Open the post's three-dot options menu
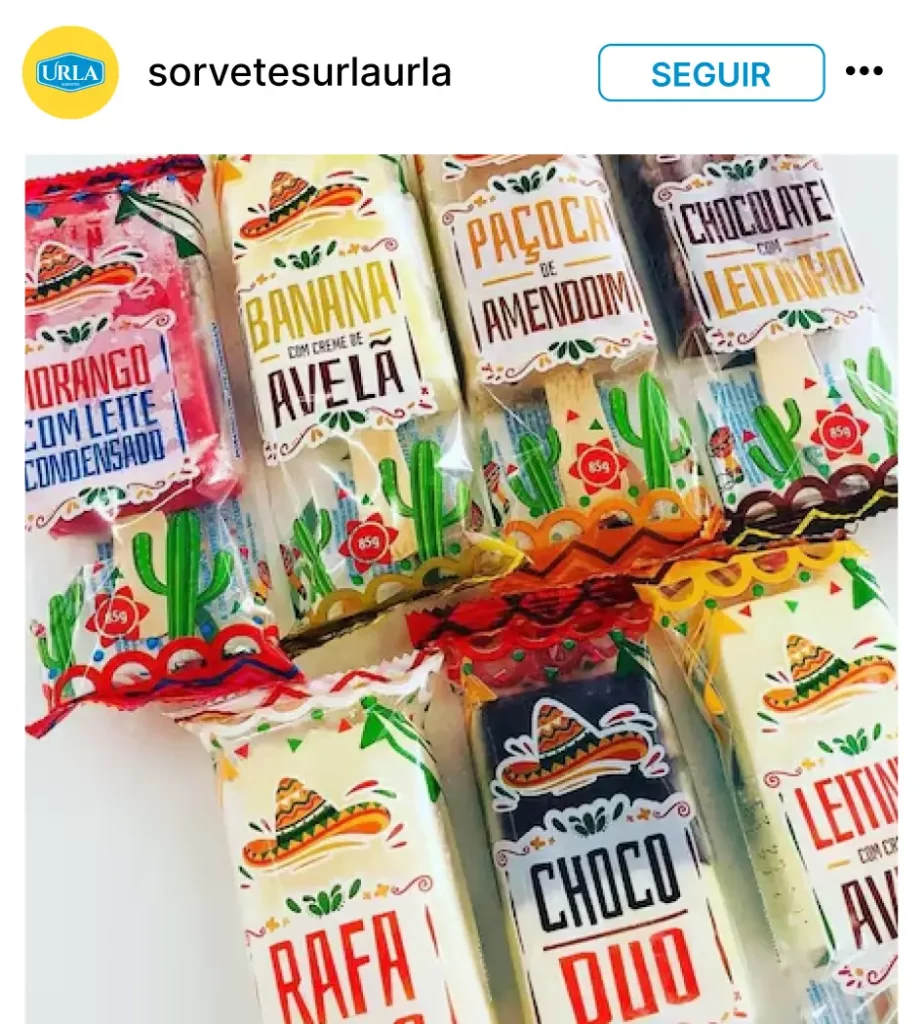Screen dimensions: 924x1024 pyautogui.click(x=864, y=72)
